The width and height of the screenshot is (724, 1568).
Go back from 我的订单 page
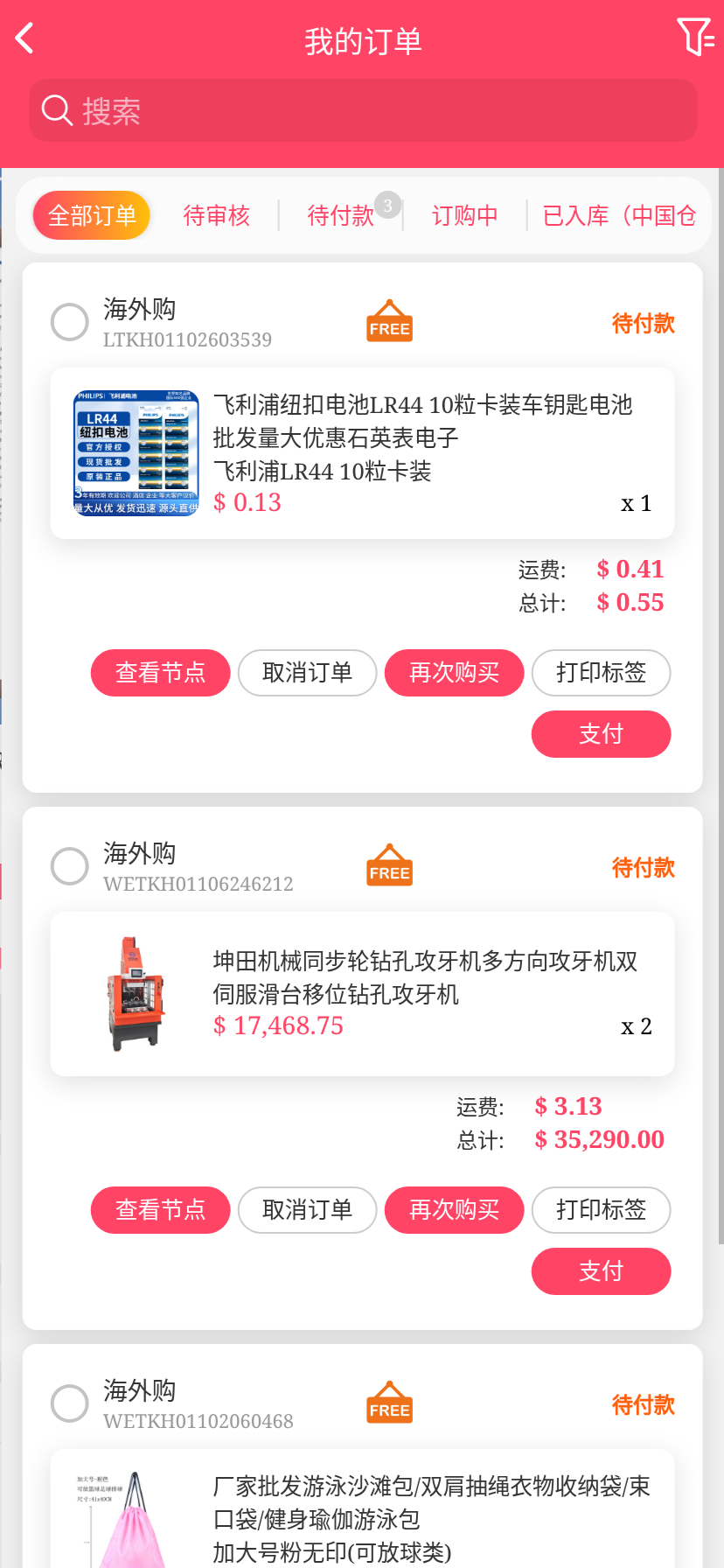coord(25,38)
